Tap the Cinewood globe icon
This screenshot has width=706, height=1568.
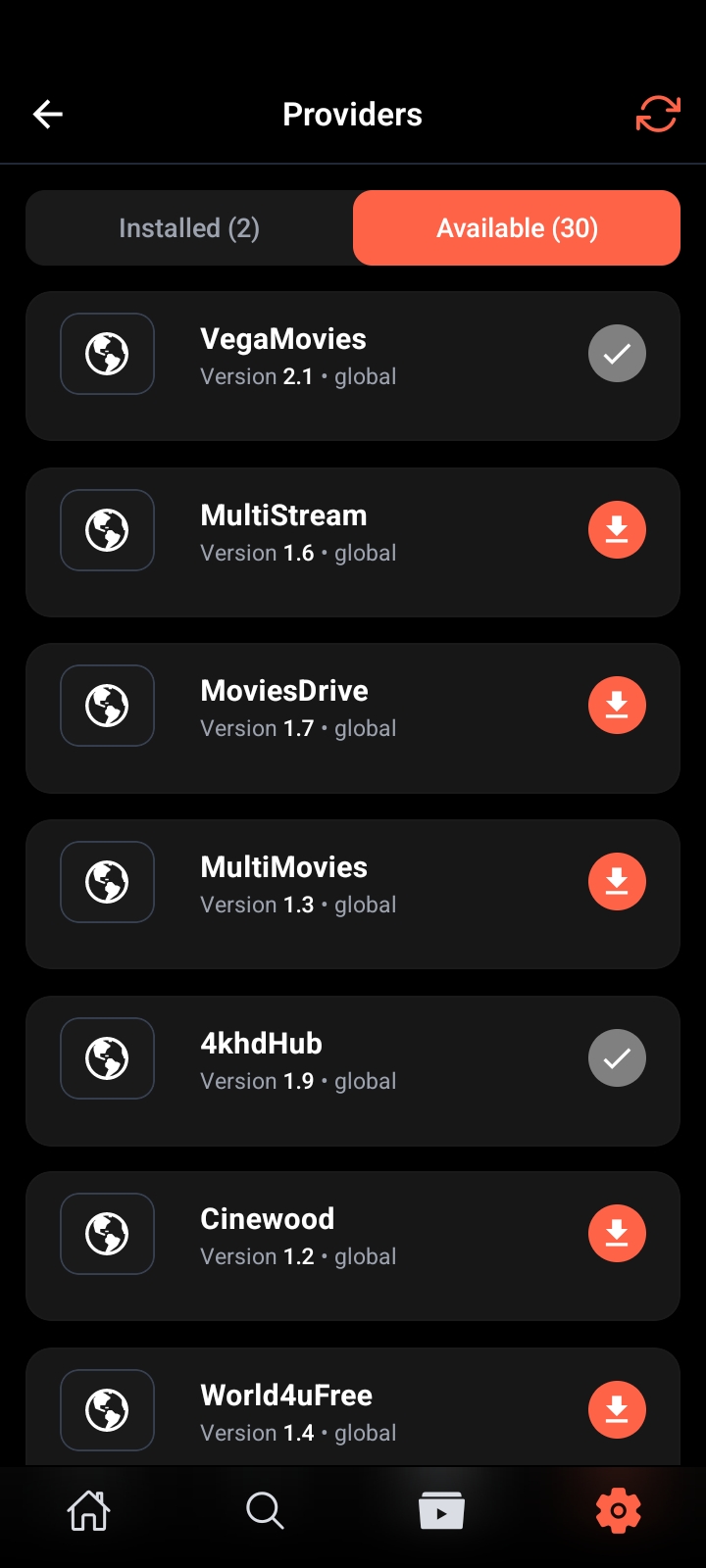click(107, 1233)
